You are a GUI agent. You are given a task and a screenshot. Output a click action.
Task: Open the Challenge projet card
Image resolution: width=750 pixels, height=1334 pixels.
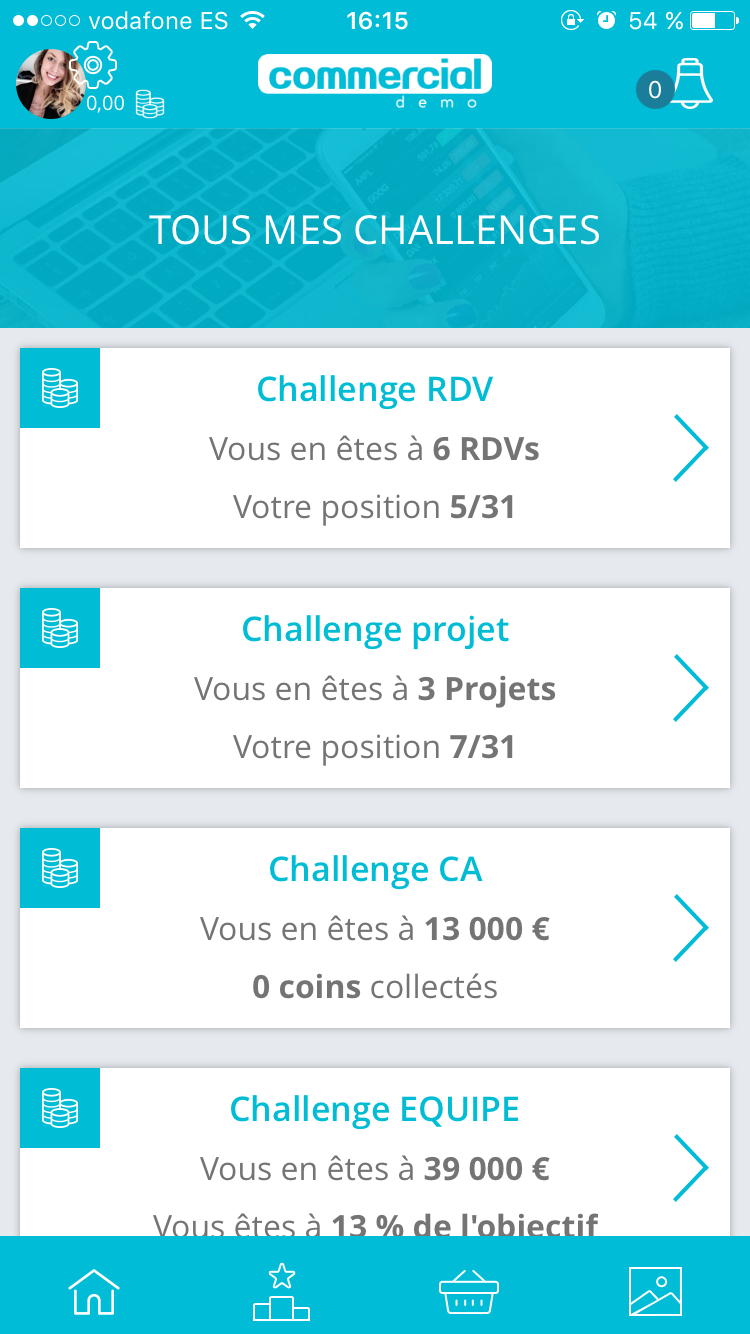click(375, 688)
